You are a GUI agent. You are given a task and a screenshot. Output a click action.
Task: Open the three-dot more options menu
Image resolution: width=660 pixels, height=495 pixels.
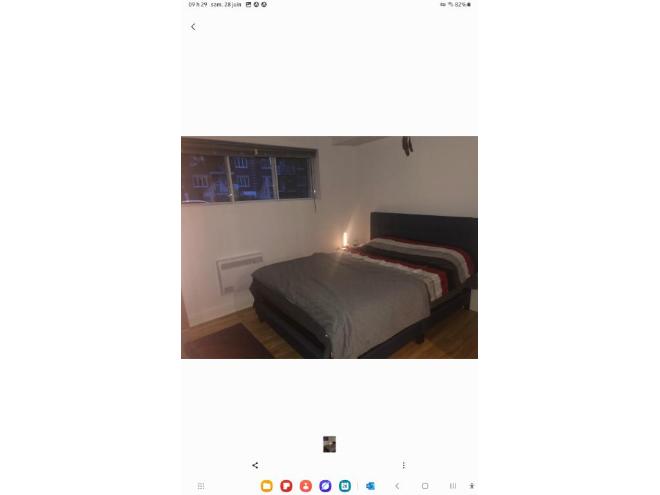coord(403,465)
